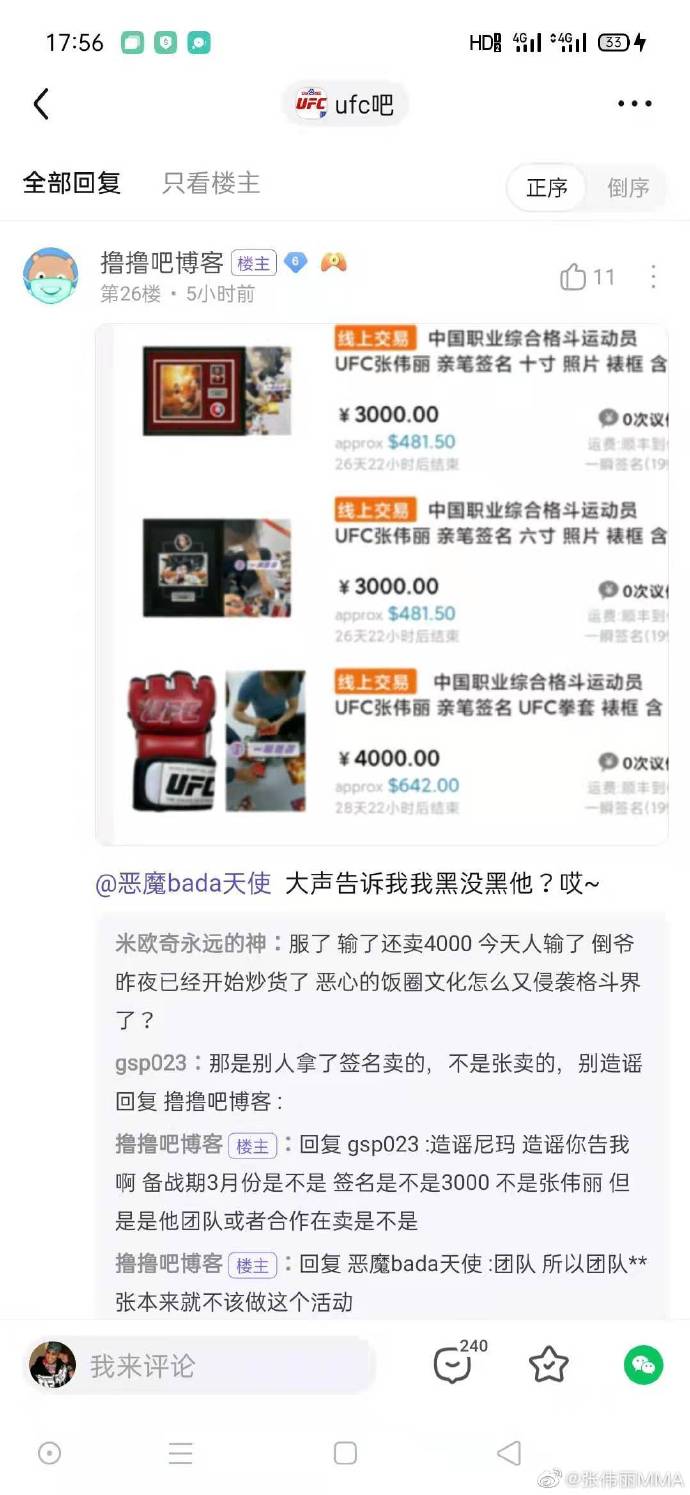Open more options for 撸撸吧博客's post
The height and width of the screenshot is (1495, 690).
click(653, 277)
